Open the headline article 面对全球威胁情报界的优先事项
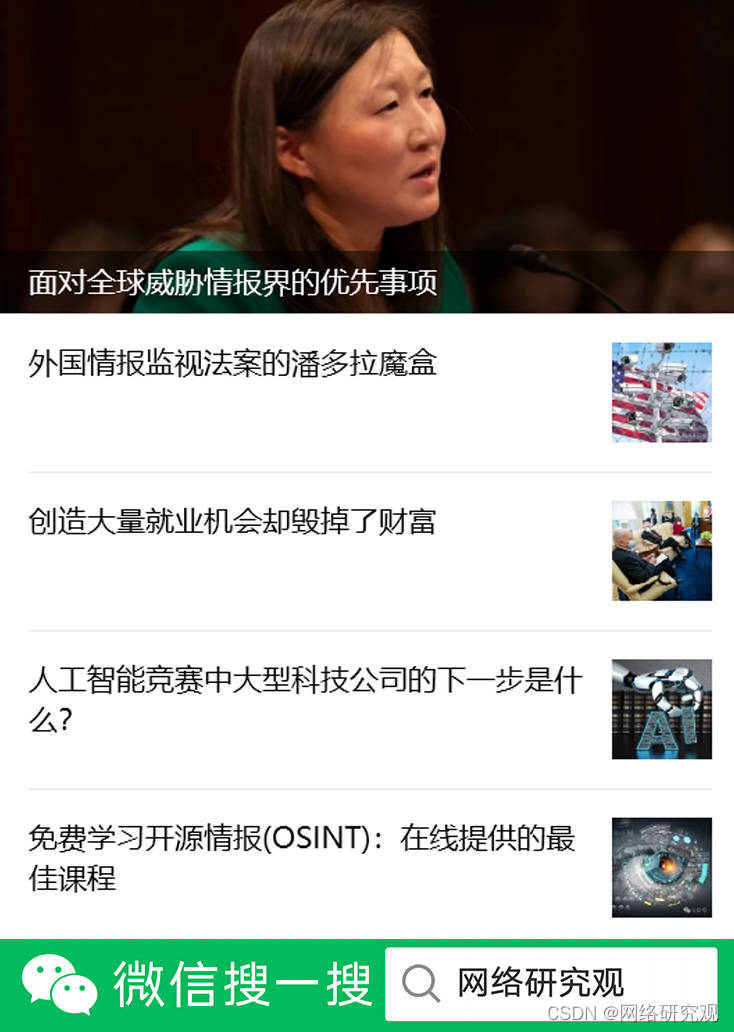This screenshot has height=1032, width=734. pos(233,282)
